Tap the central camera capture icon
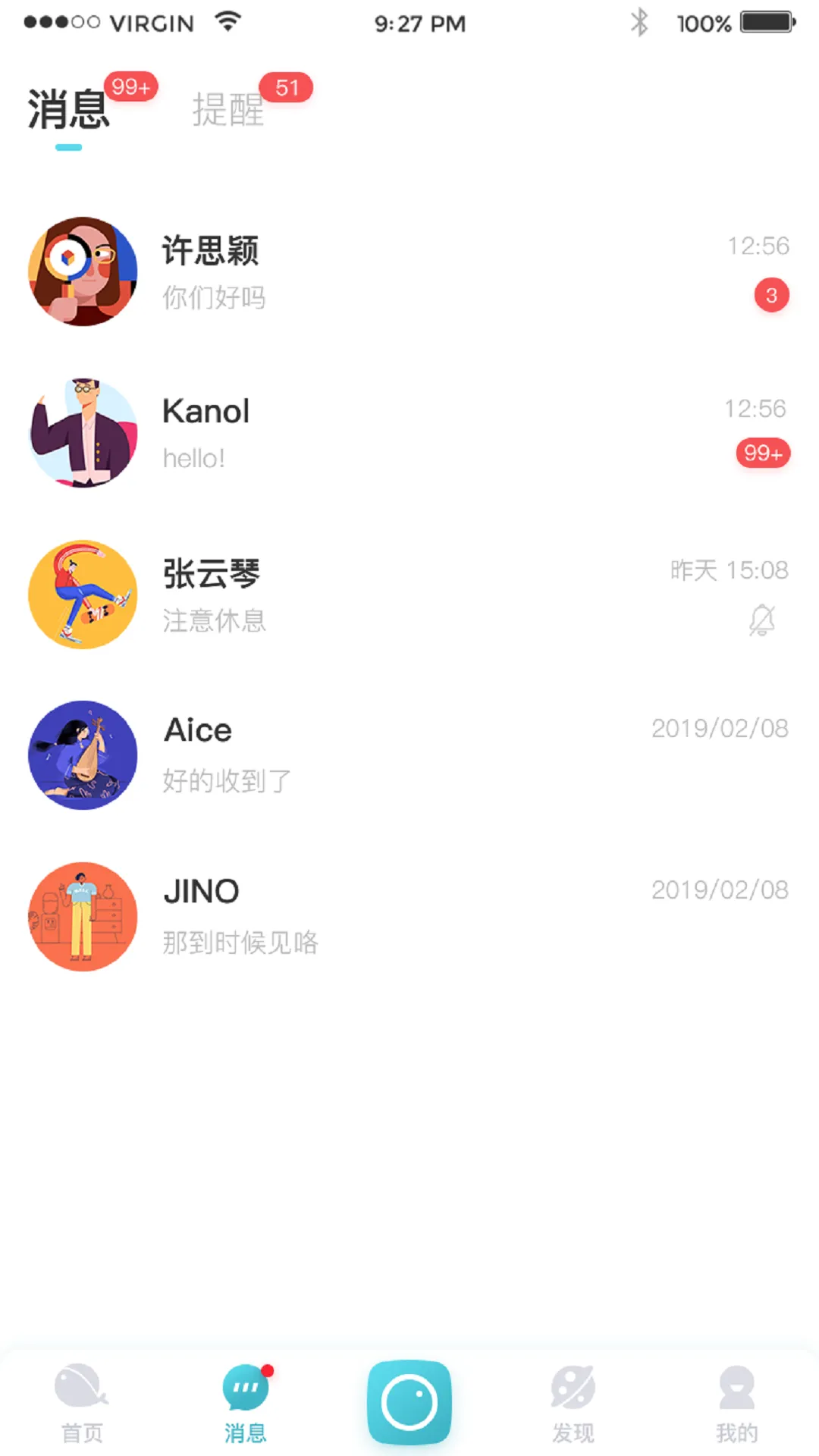This screenshot has height=1456, width=819. tap(409, 1399)
